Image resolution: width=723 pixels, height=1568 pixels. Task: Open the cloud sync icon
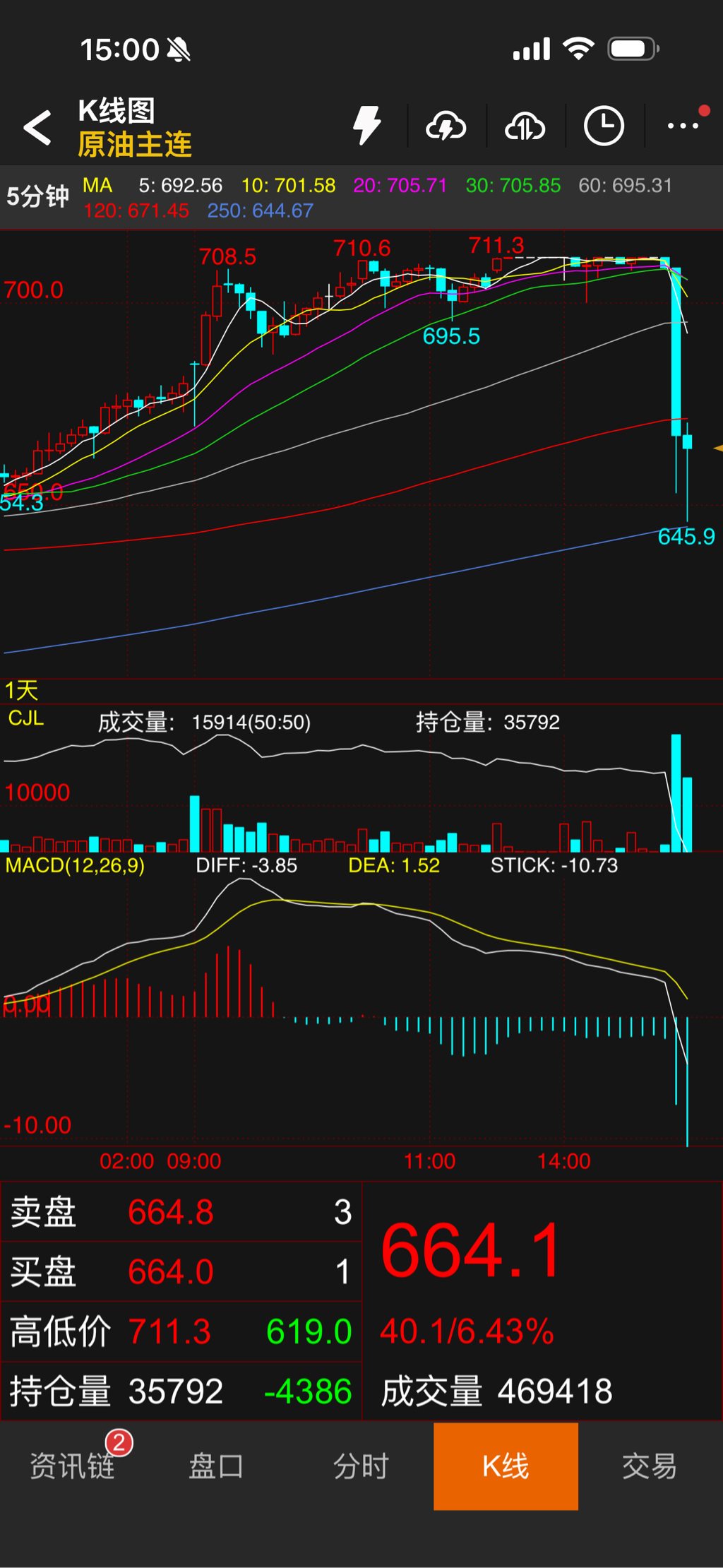pos(525,127)
